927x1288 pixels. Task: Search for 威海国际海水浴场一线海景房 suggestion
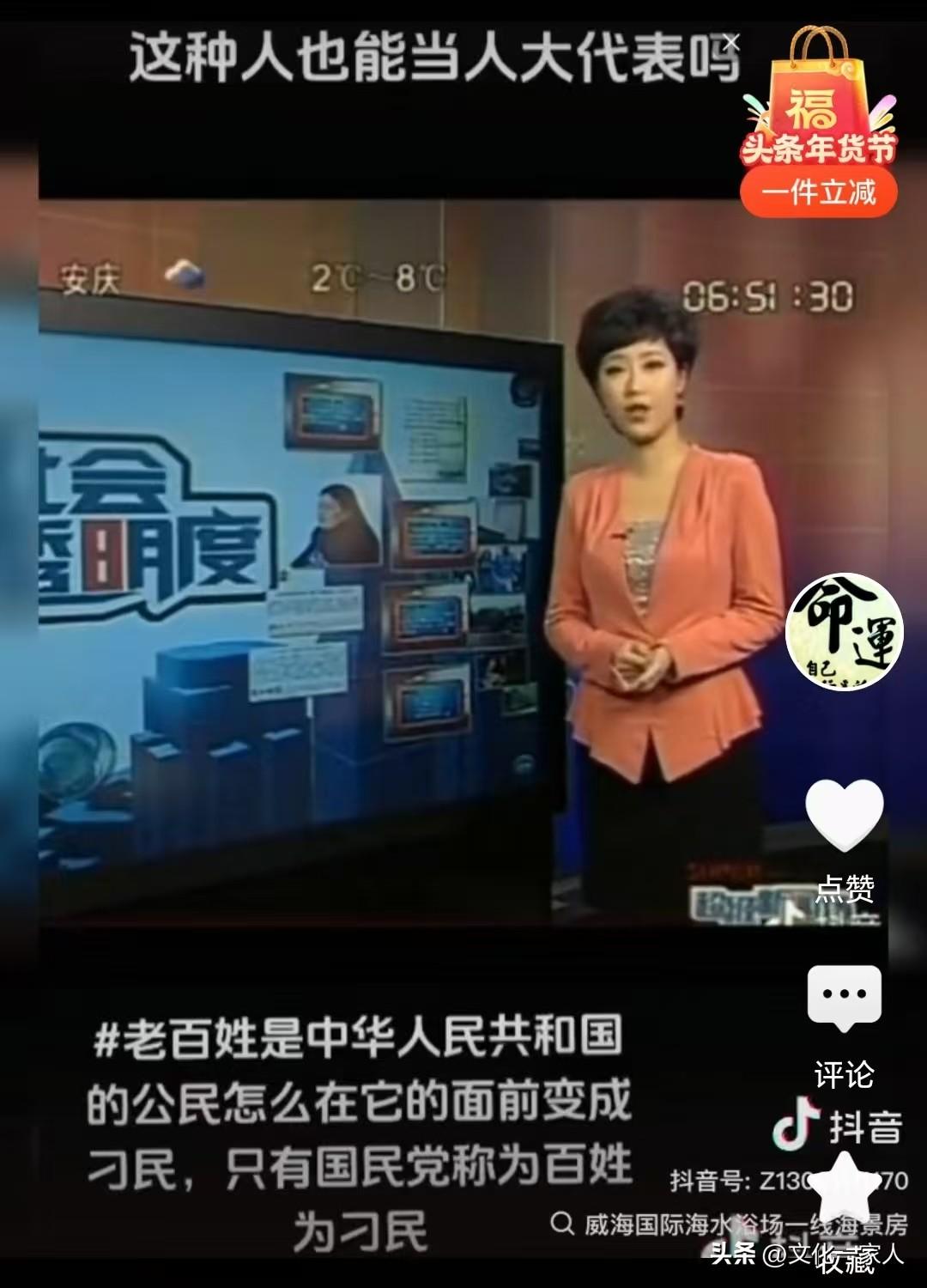tap(730, 1224)
